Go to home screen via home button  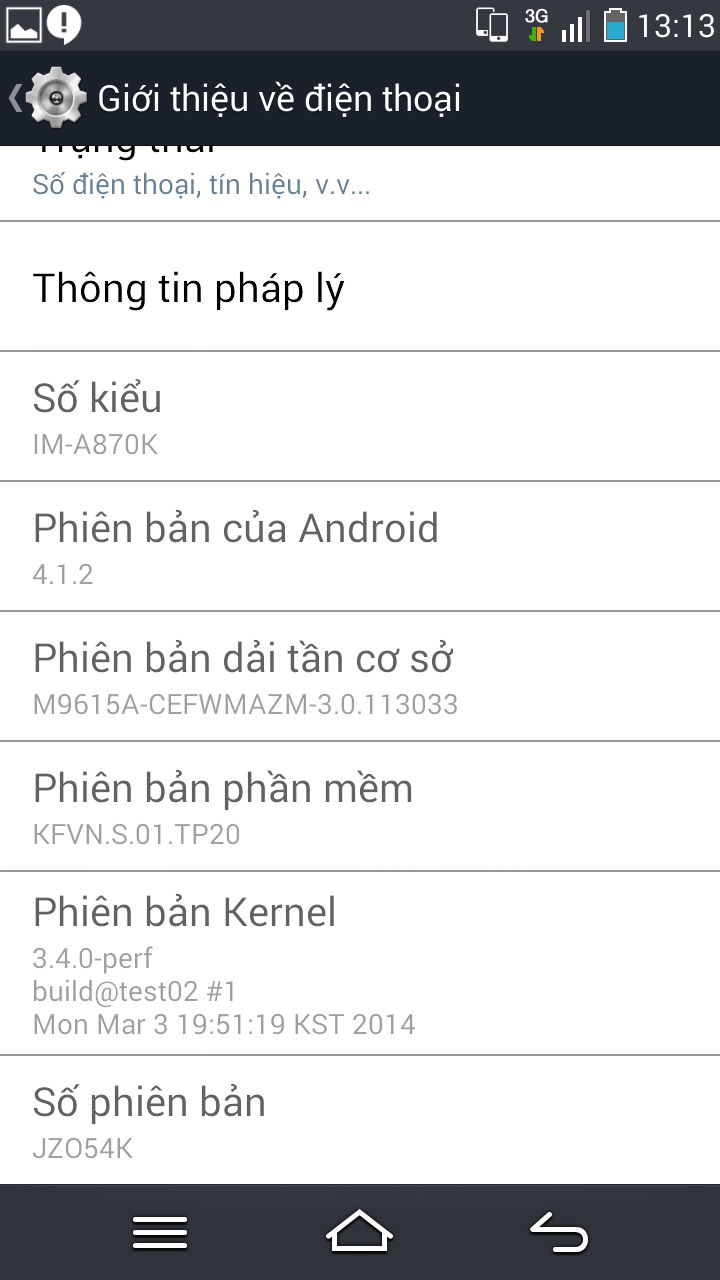(360, 1232)
